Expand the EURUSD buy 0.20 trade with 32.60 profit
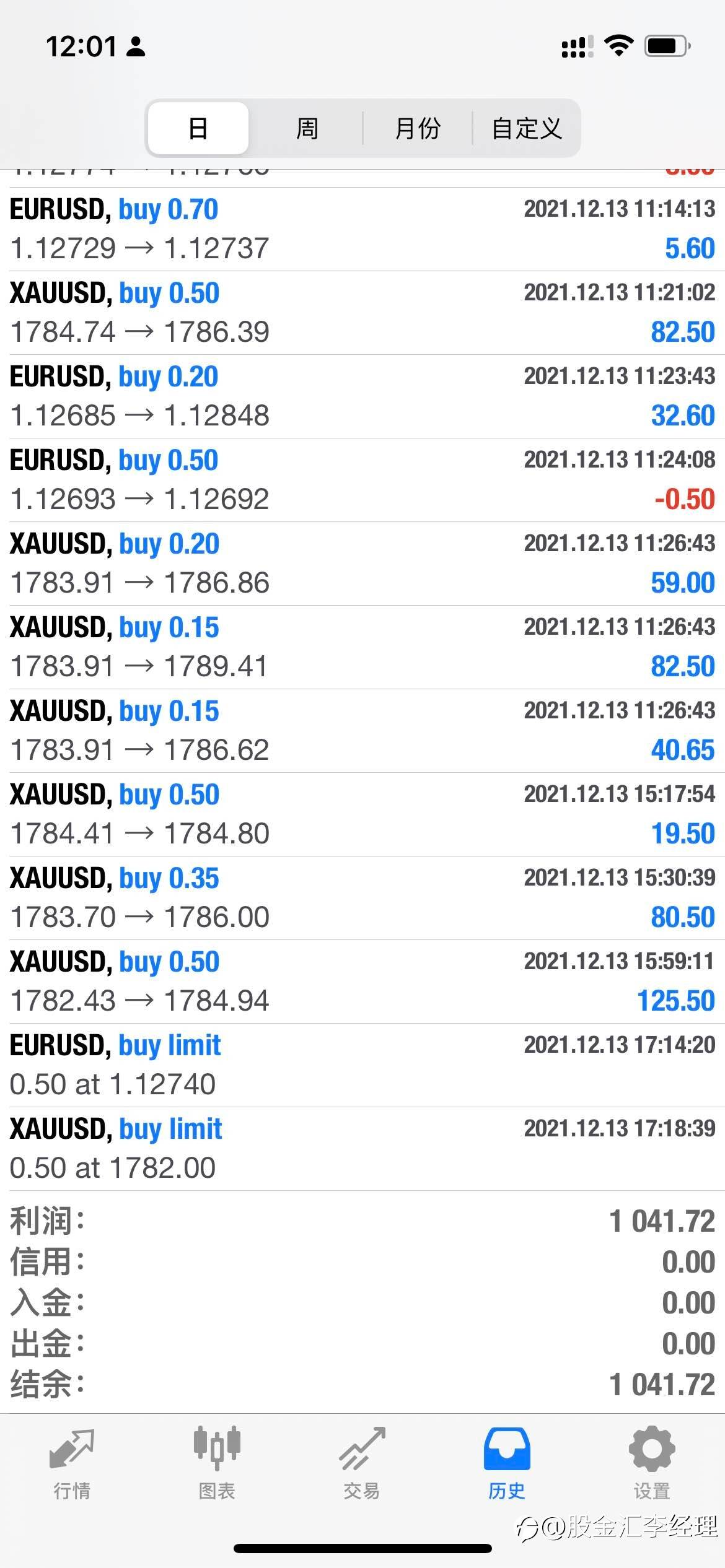This screenshot has height=1568, width=725. click(x=362, y=396)
